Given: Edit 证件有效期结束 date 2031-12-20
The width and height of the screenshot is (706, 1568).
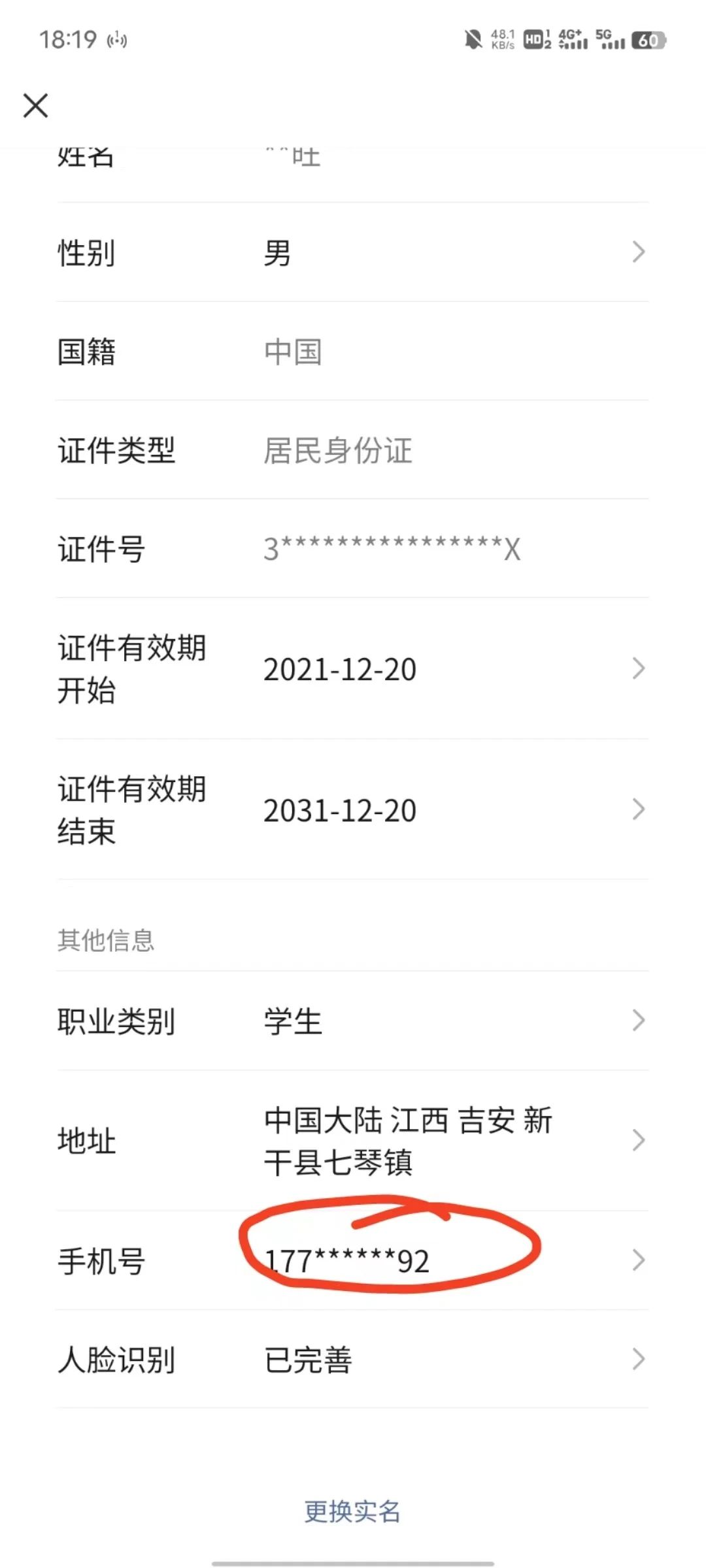Looking at the screenshot, I should [x=353, y=809].
